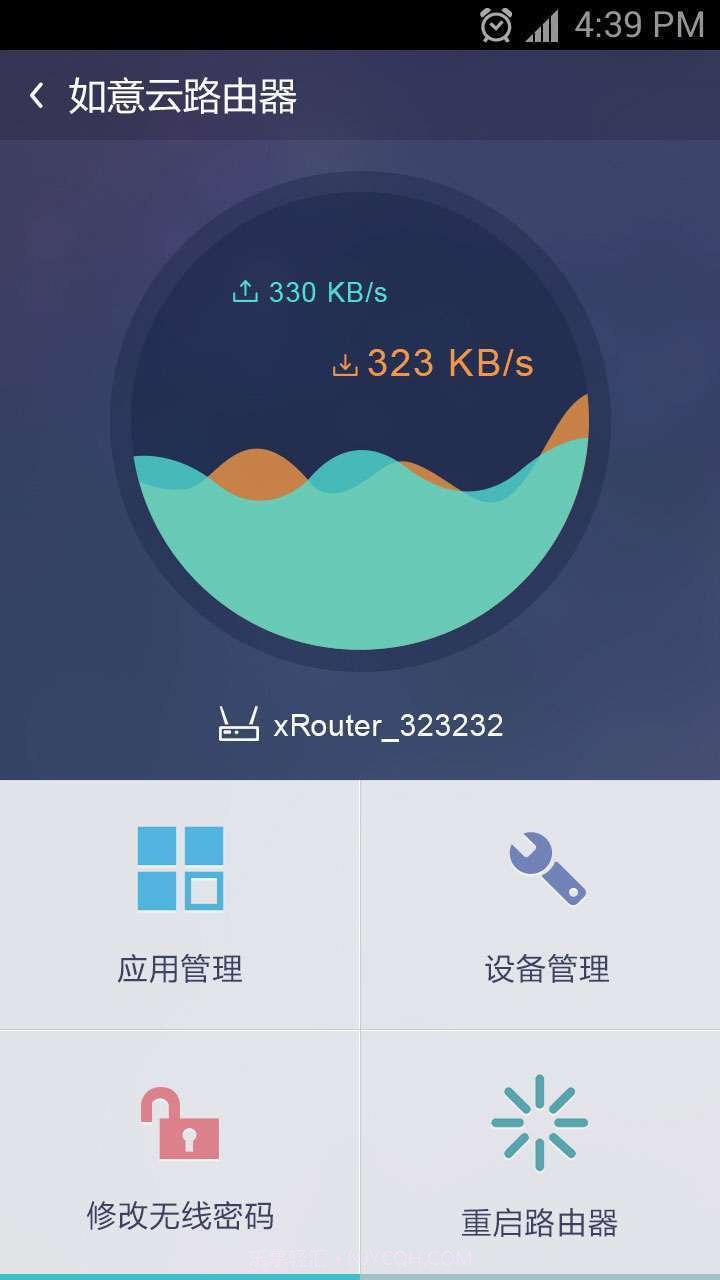Select the router icon next to xRouter_323232
Viewport: 720px width, 1280px height.
point(238,725)
